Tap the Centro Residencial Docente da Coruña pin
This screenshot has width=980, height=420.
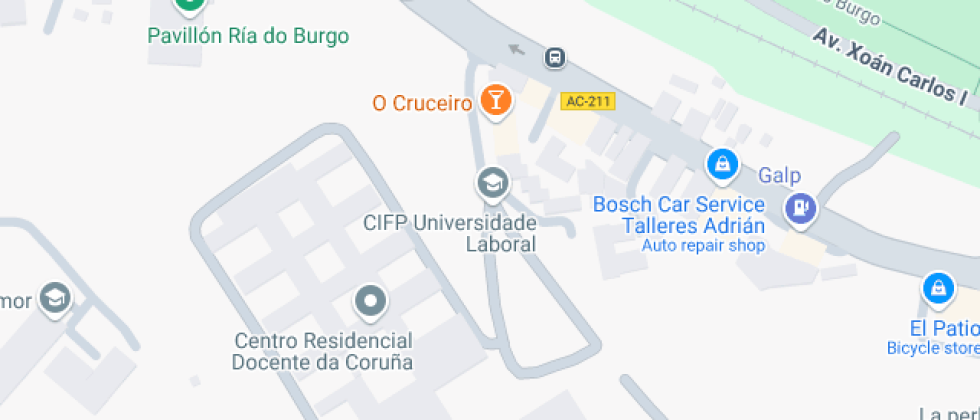tap(371, 302)
